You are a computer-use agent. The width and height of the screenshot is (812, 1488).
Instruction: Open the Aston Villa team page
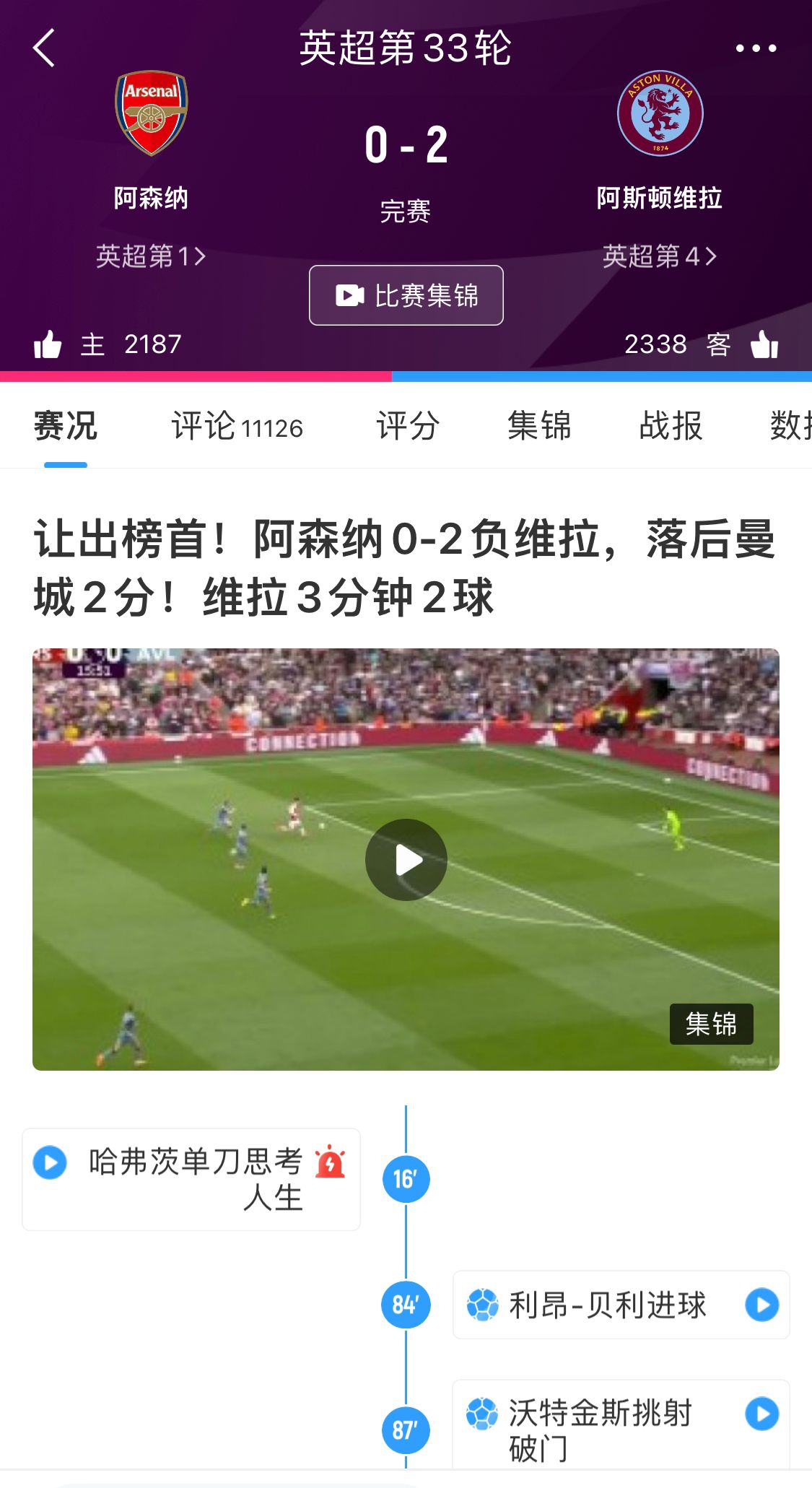[x=660, y=116]
